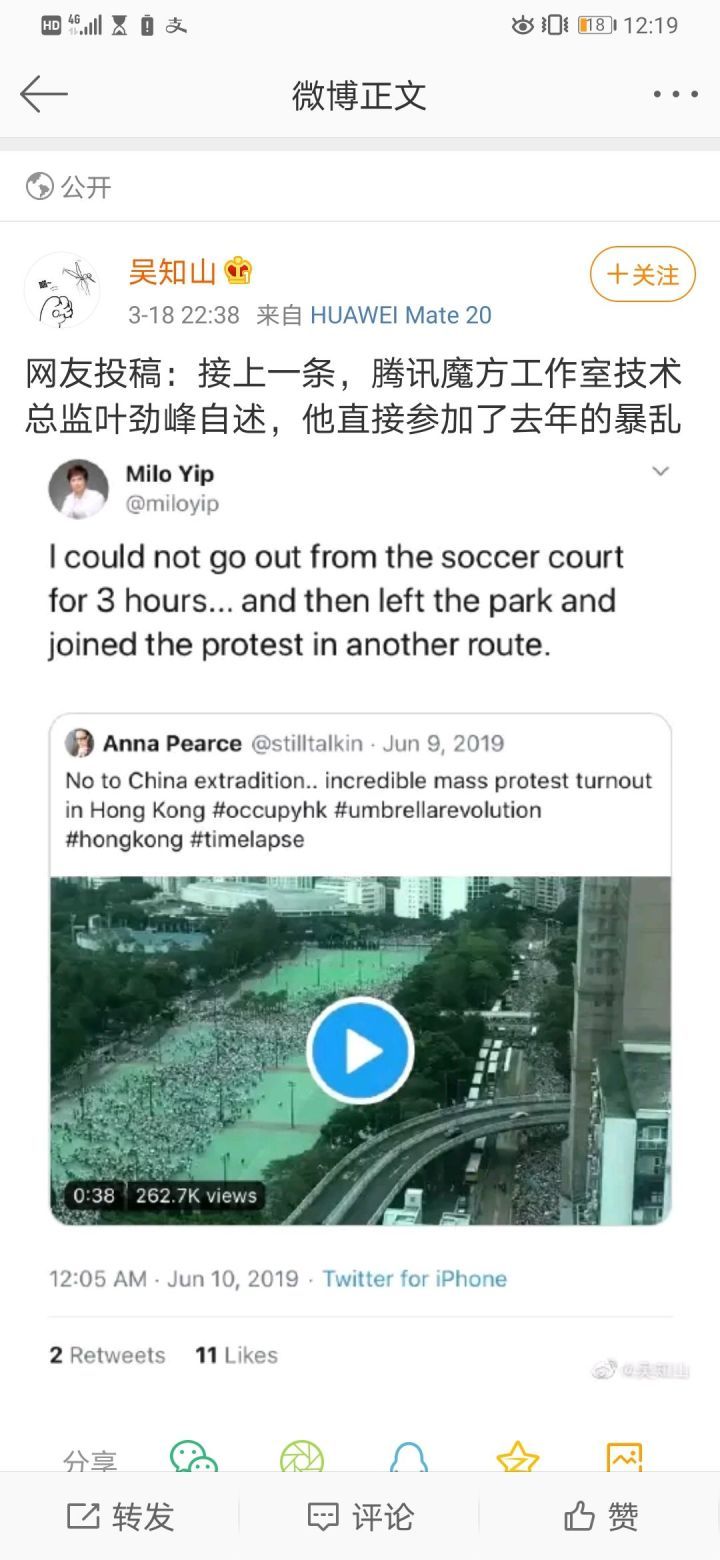Open 吴知山's profile avatar
Image resolution: width=720 pixels, height=1560 pixels.
tap(62, 290)
